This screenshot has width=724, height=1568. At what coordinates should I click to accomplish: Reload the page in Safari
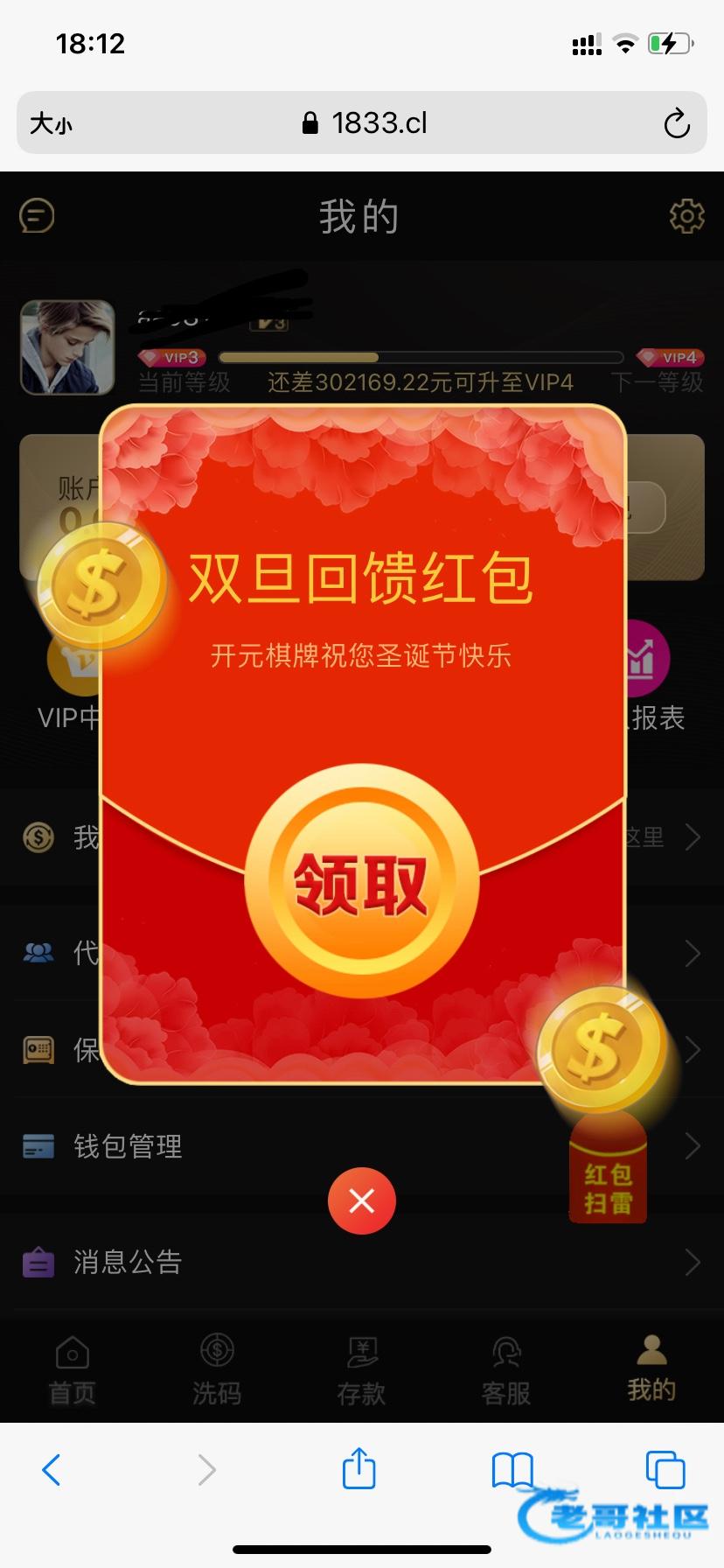tap(676, 123)
